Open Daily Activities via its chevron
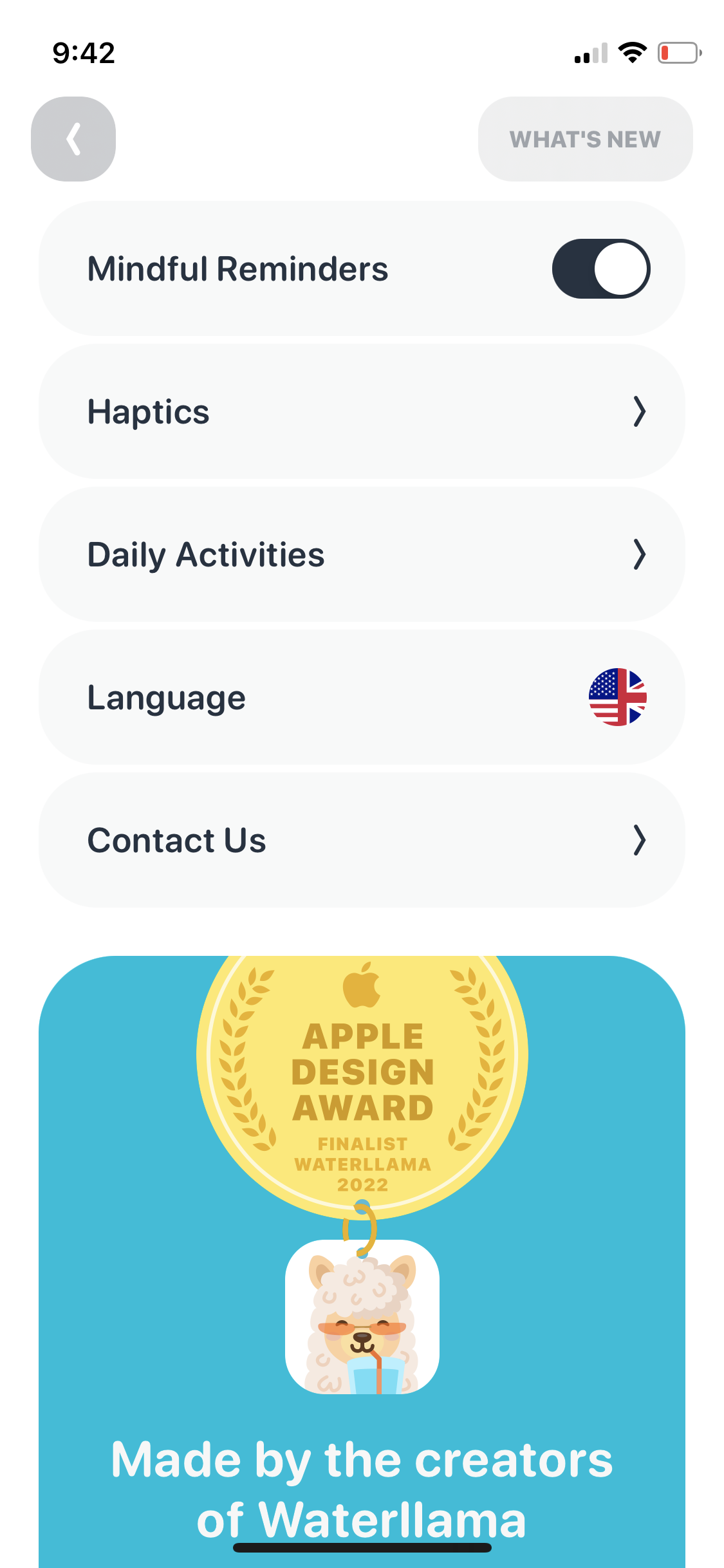This screenshot has width=724, height=1568. click(639, 554)
